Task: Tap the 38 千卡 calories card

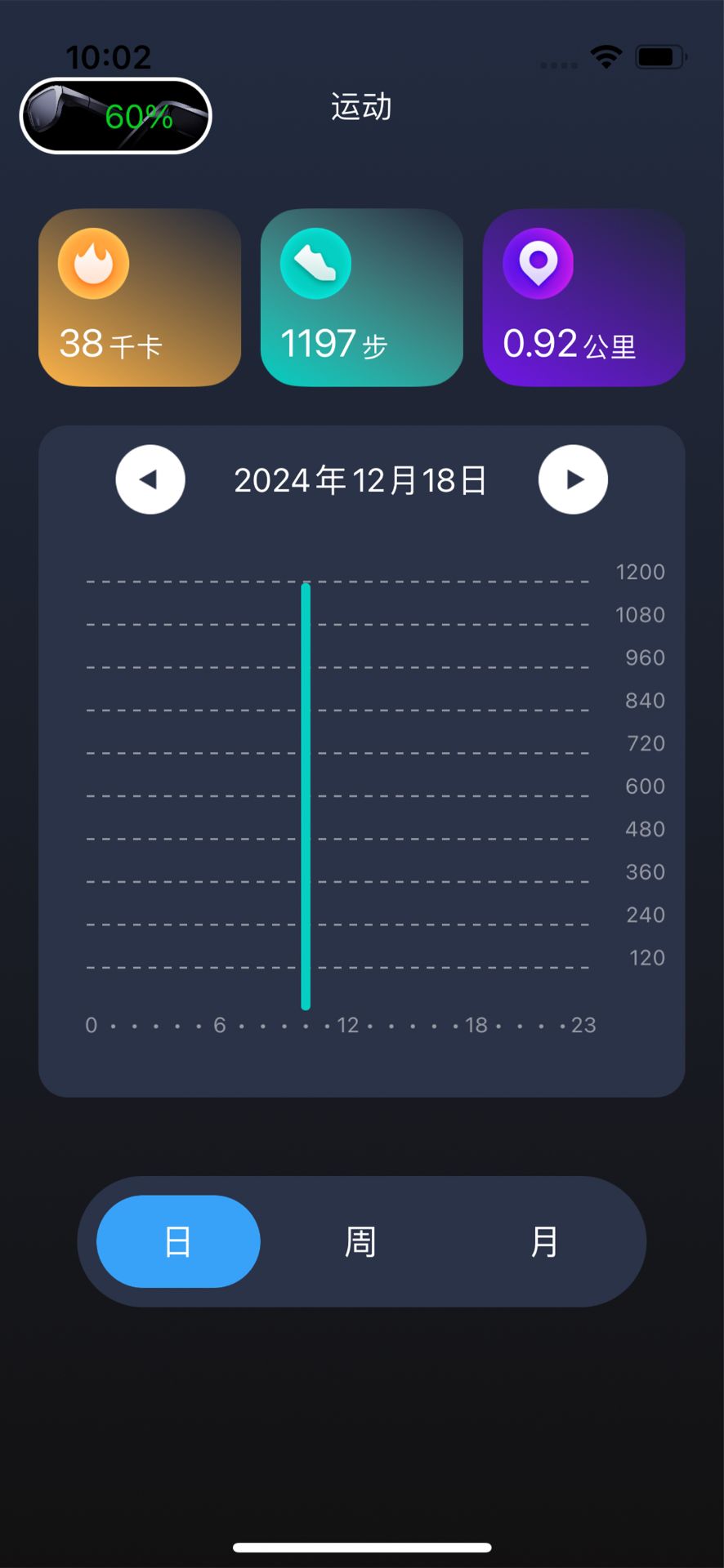Action: pos(139,297)
